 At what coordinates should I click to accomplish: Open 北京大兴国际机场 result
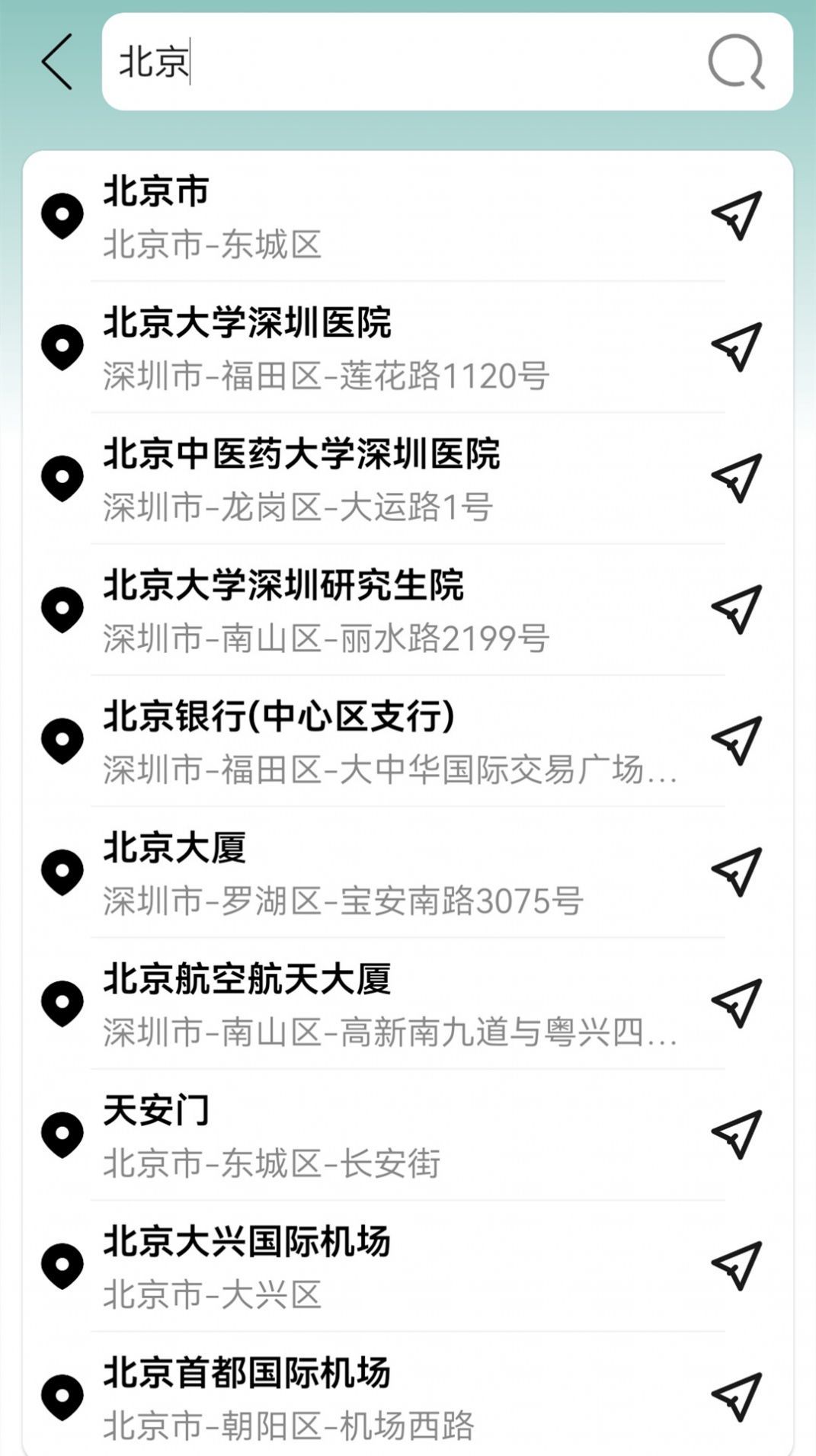point(381,1266)
